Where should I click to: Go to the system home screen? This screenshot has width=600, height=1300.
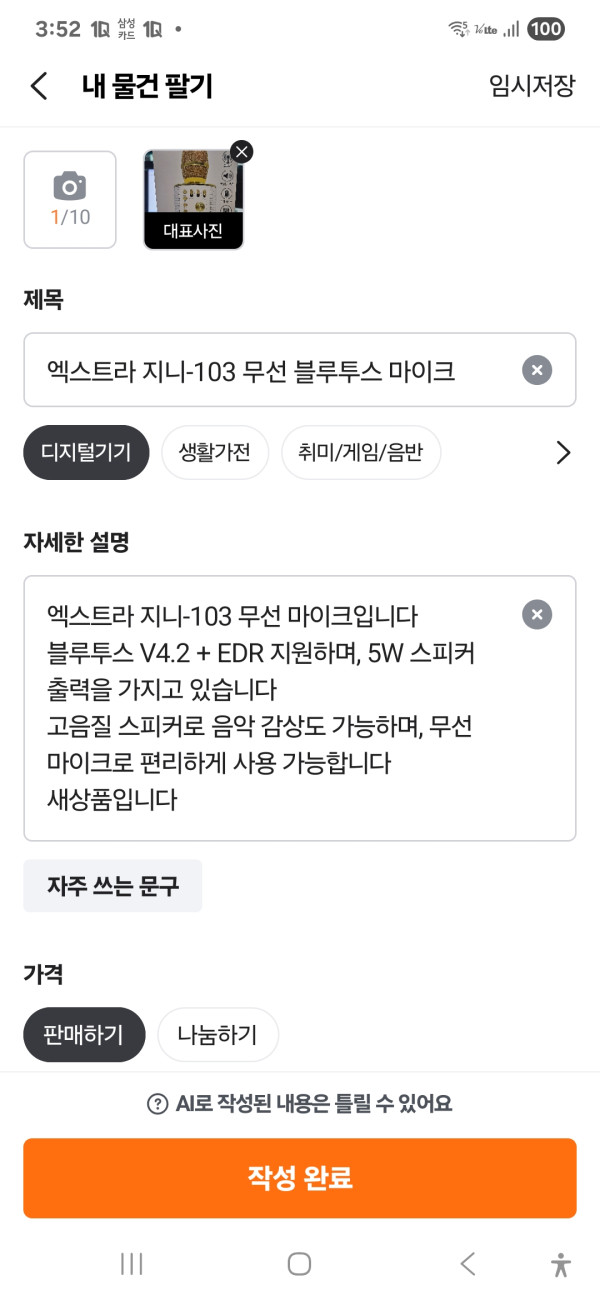299,1264
